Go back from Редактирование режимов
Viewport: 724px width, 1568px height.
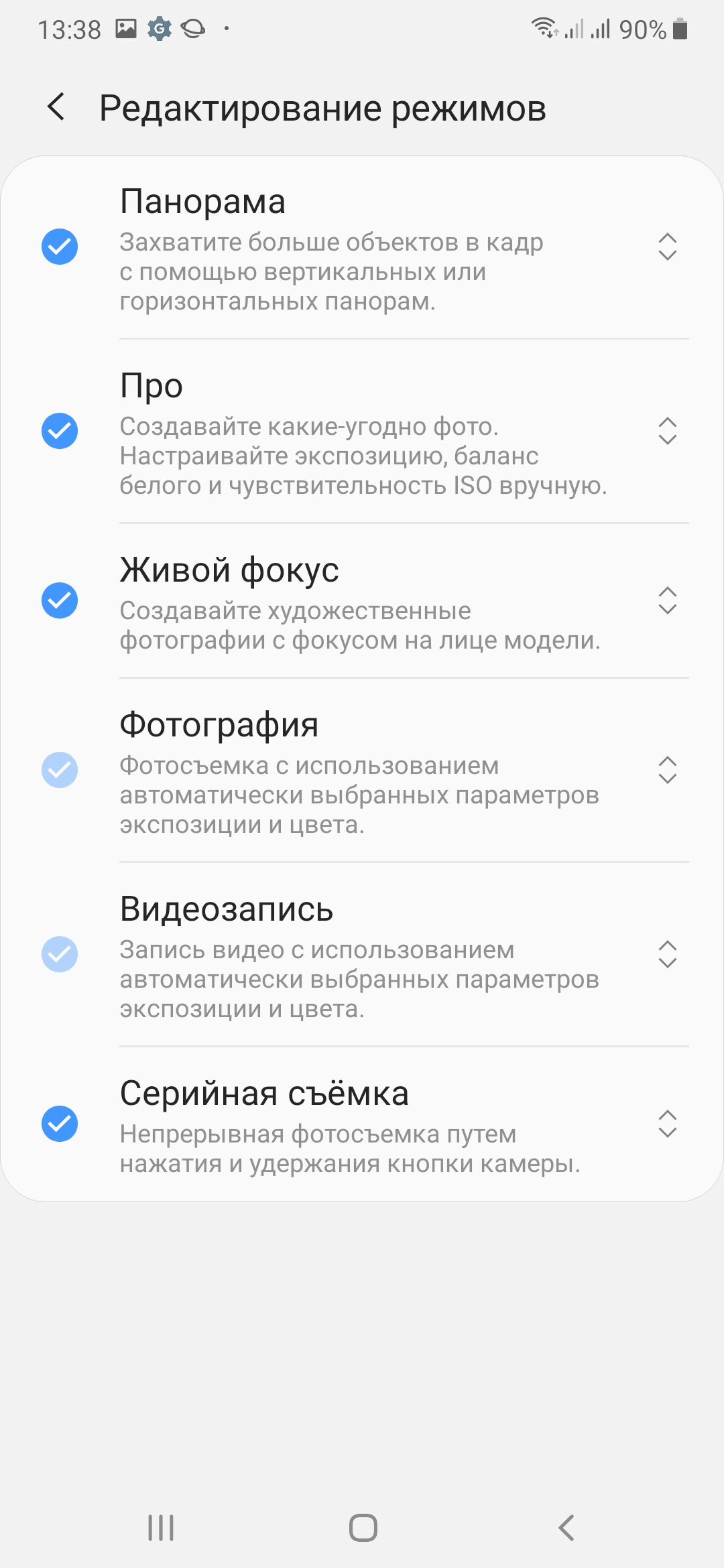point(56,107)
